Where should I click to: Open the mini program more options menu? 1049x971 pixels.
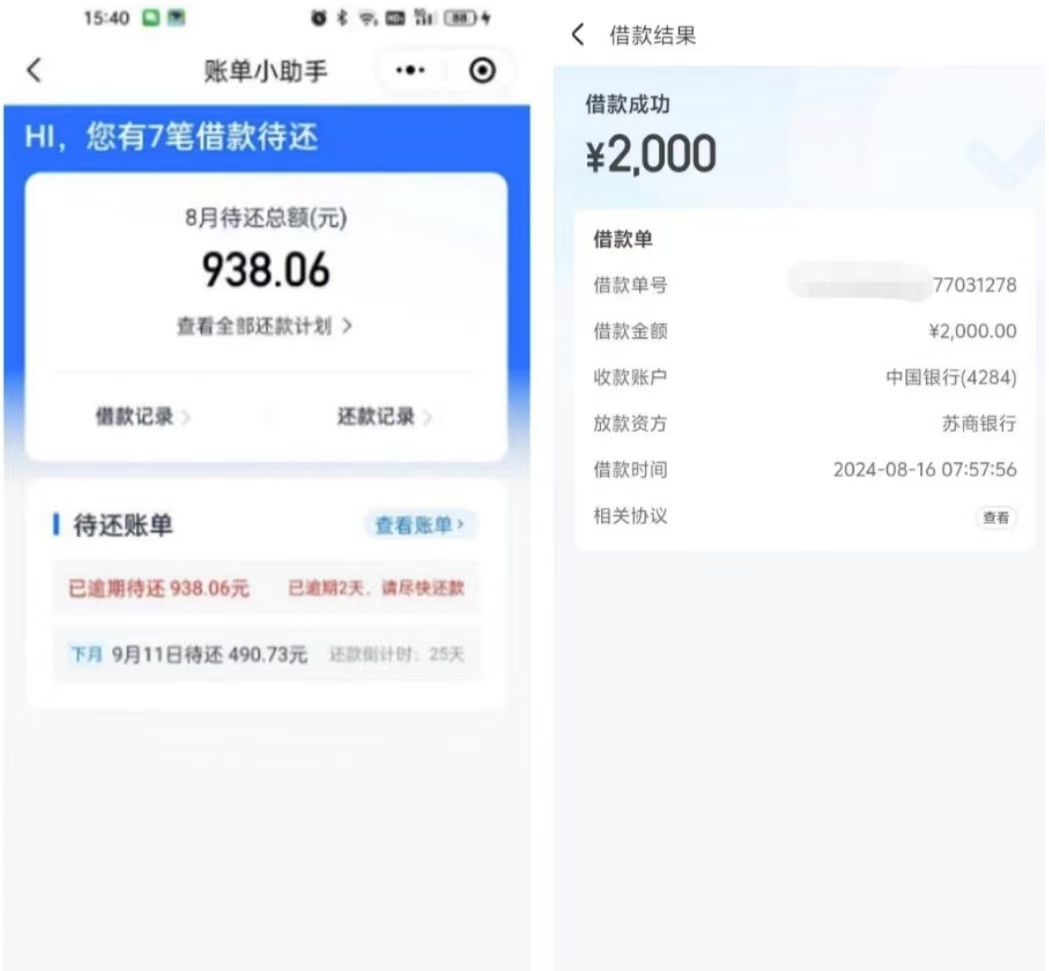click(x=410, y=71)
